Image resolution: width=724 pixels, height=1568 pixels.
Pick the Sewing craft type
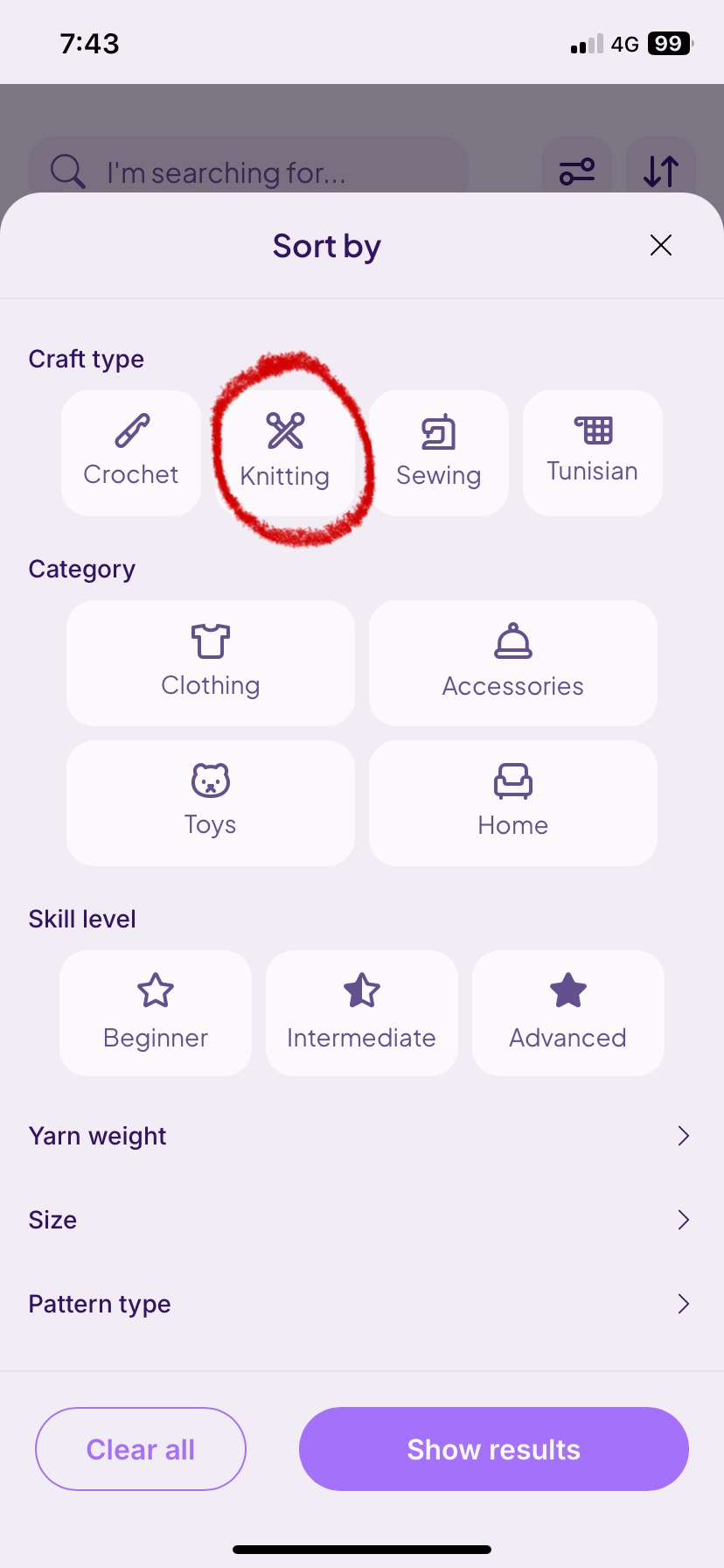click(x=439, y=452)
